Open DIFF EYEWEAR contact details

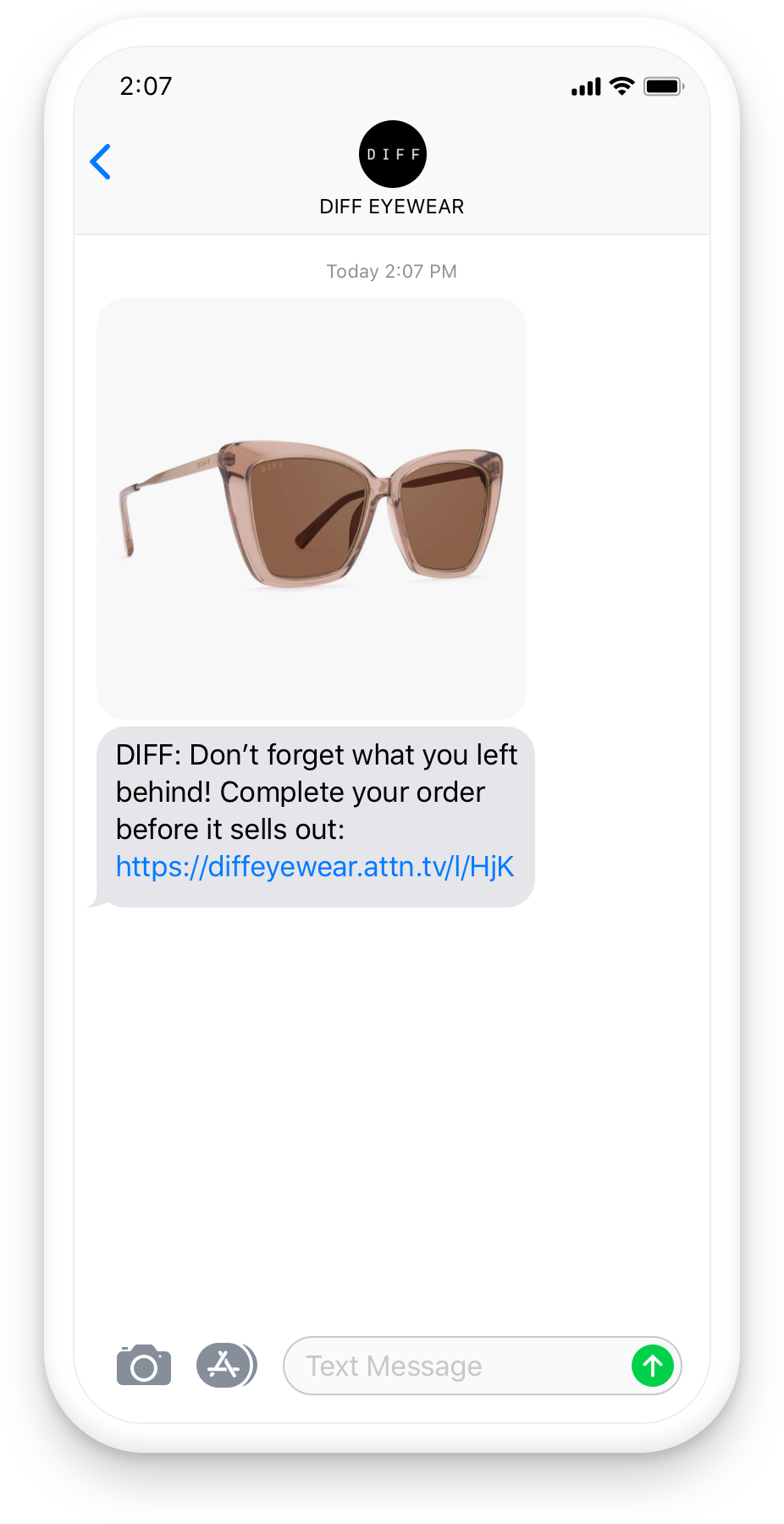pos(392,169)
